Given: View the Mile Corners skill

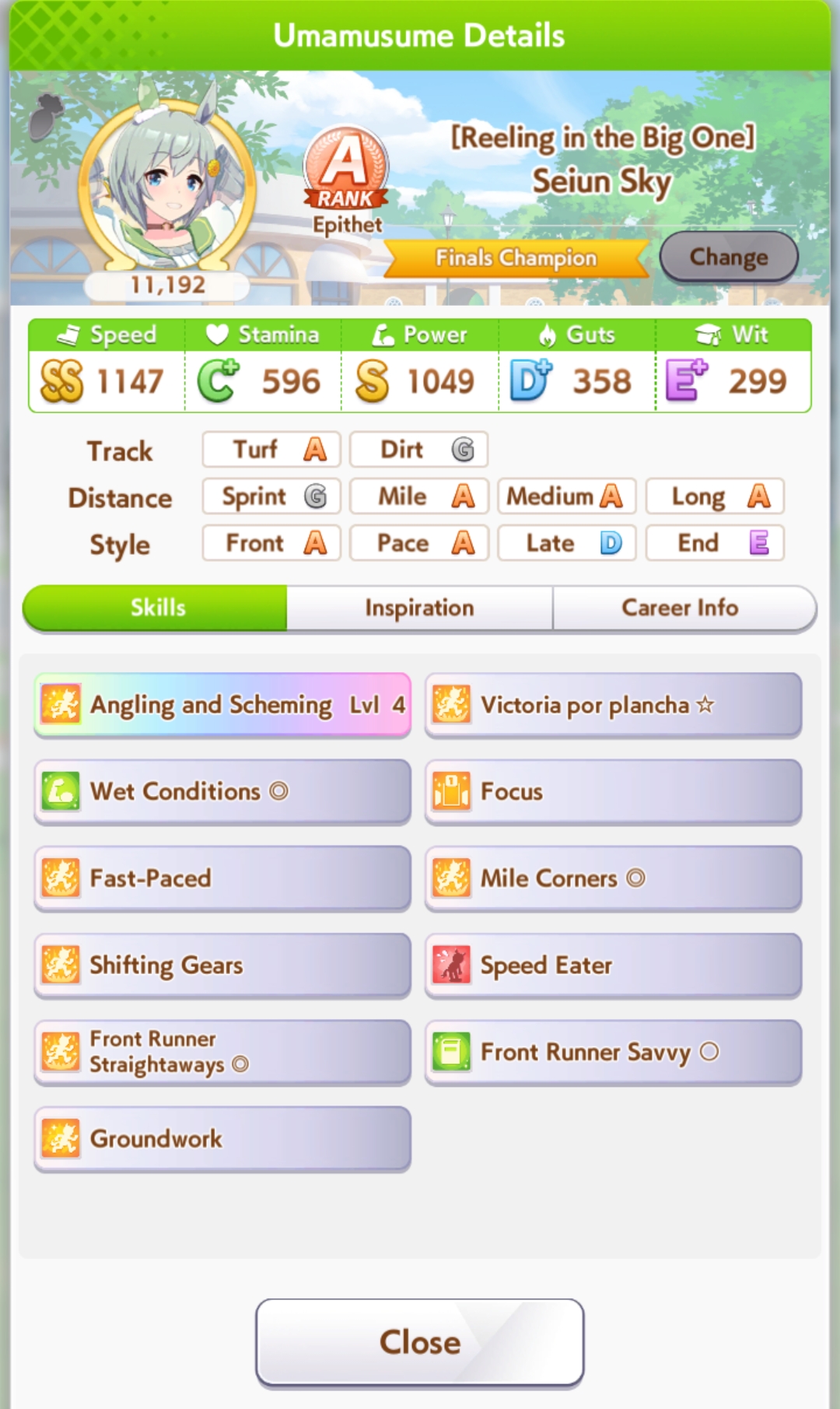Looking at the screenshot, I should click(x=613, y=878).
